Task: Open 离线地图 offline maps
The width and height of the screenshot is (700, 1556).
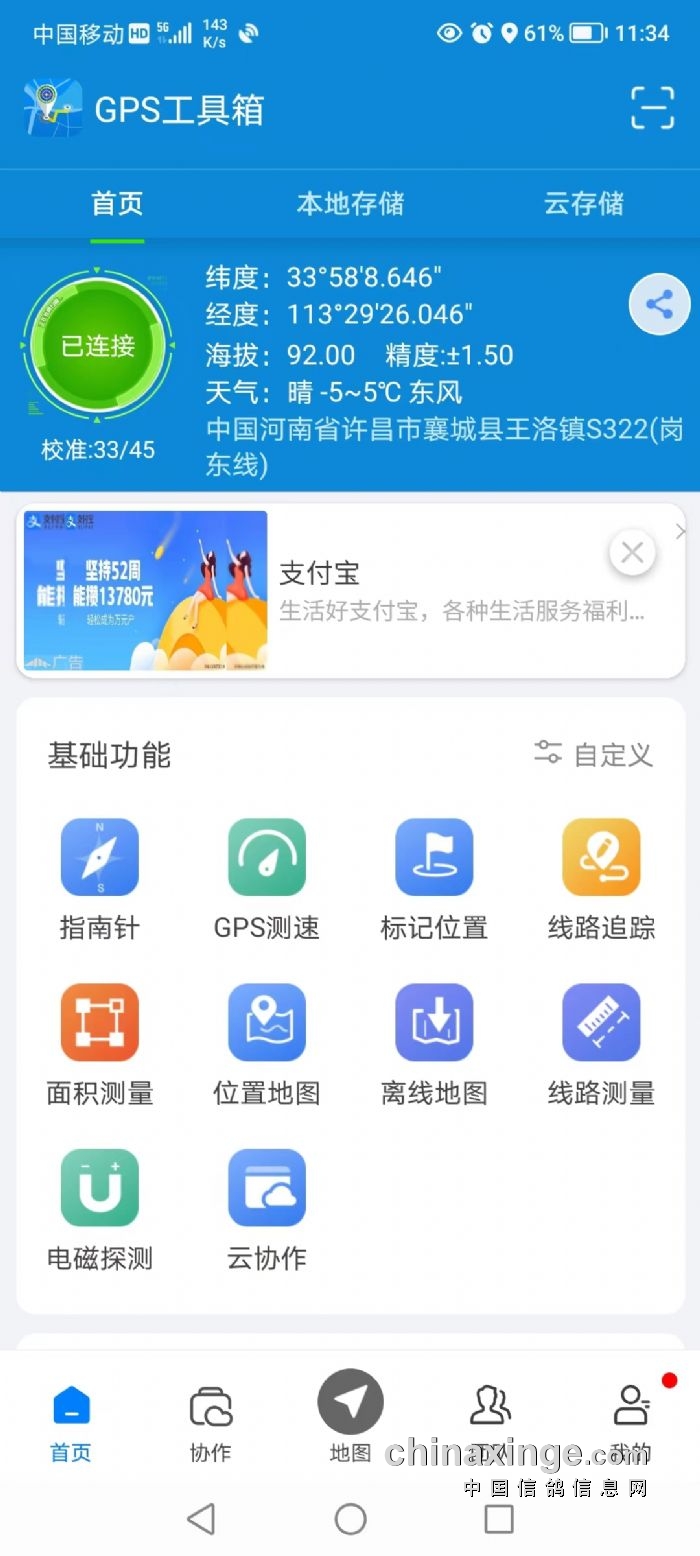Action: pos(433,1023)
